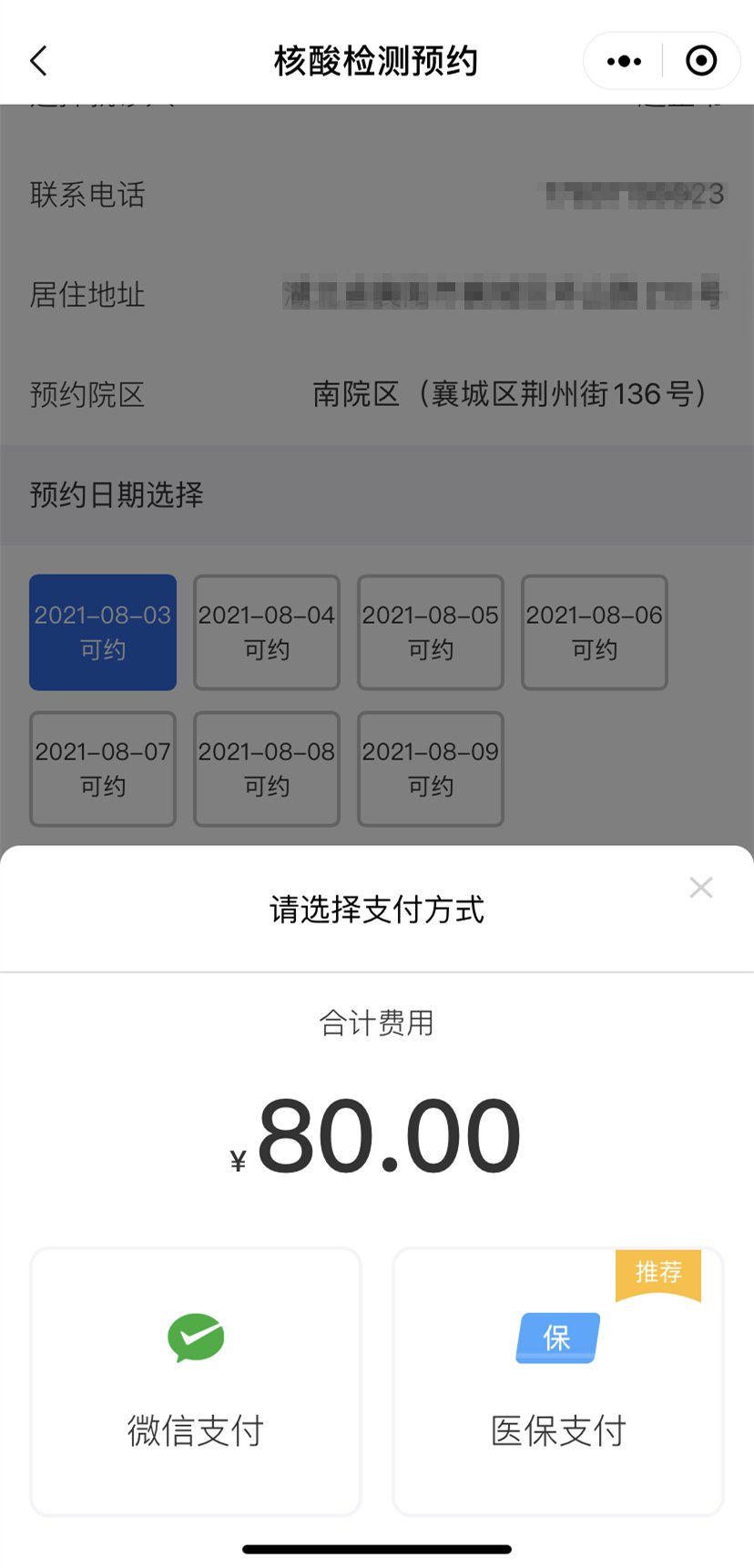Screen dimensions: 754x1568
Task: Open the mini program more-options menu
Action: pyautogui.click(x=624, y=61)
